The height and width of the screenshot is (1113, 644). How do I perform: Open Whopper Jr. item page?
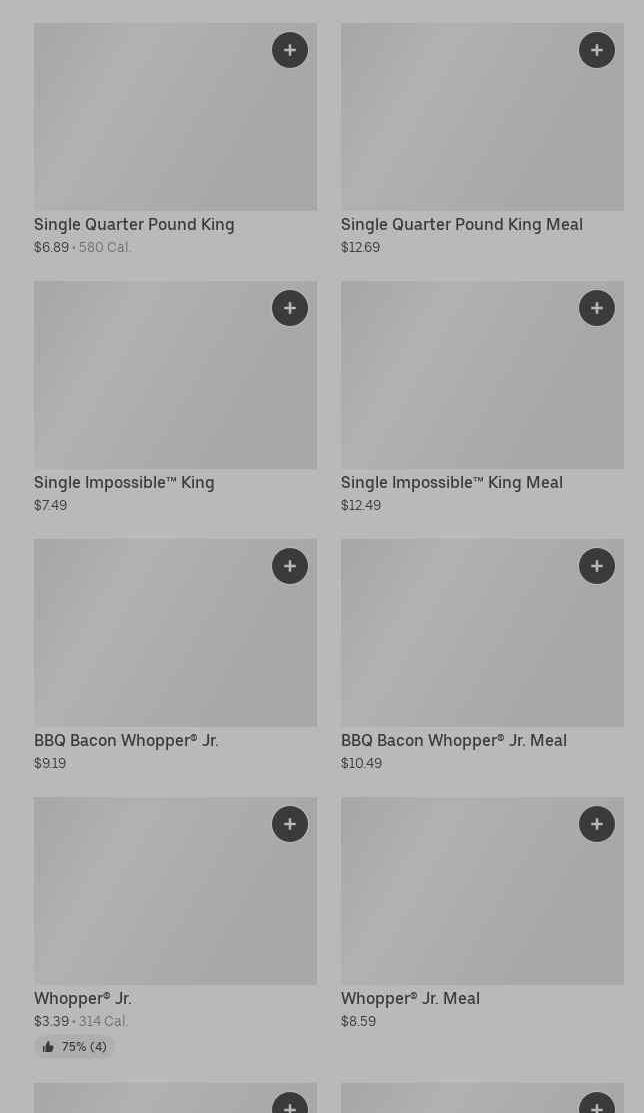click(x=83, y=999)
